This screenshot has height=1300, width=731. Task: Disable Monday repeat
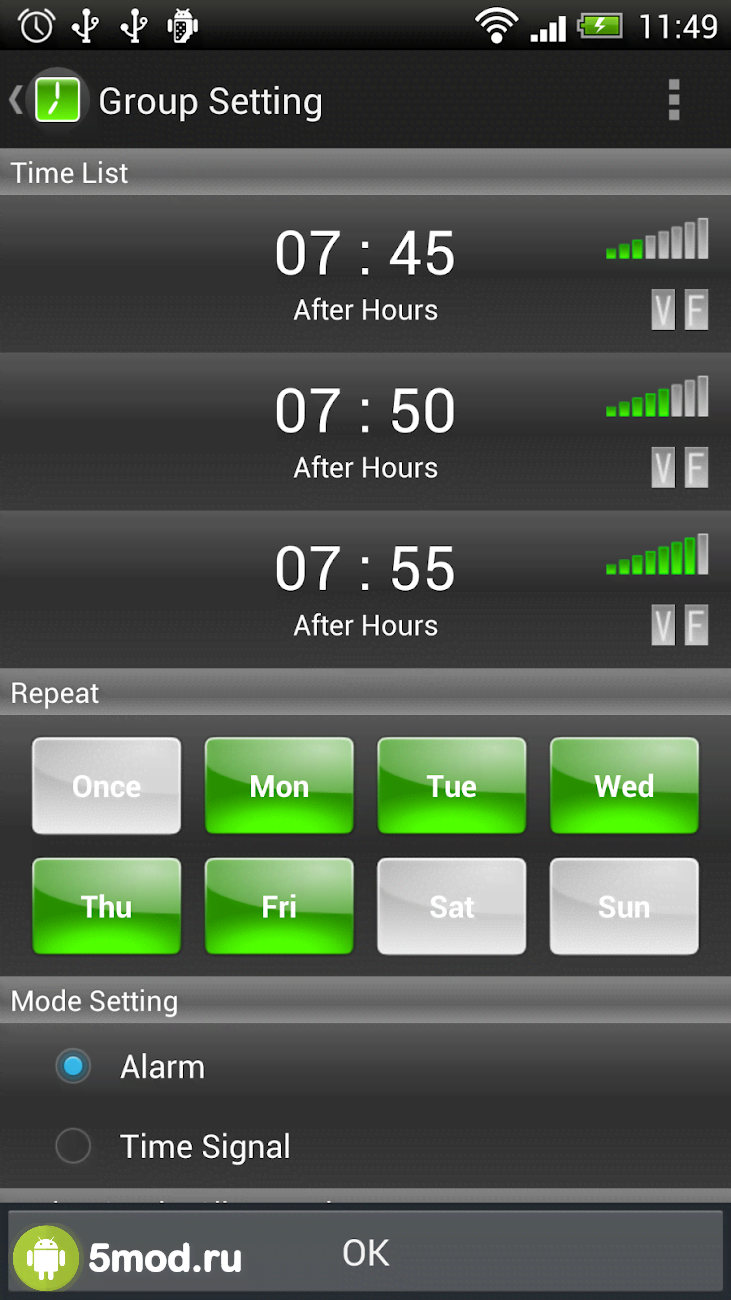pyautogui.click(x=279, y=786)
